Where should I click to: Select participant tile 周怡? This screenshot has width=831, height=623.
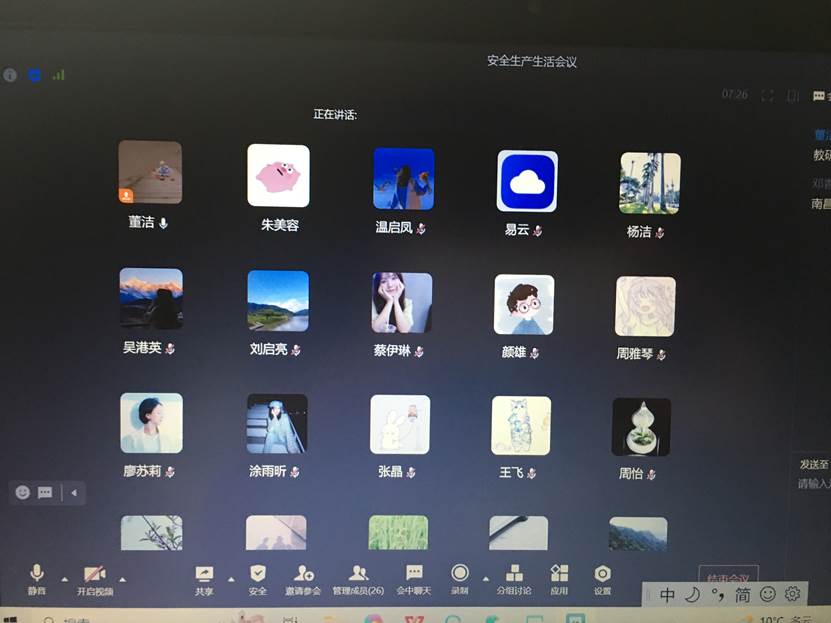[x=641, y=427]
